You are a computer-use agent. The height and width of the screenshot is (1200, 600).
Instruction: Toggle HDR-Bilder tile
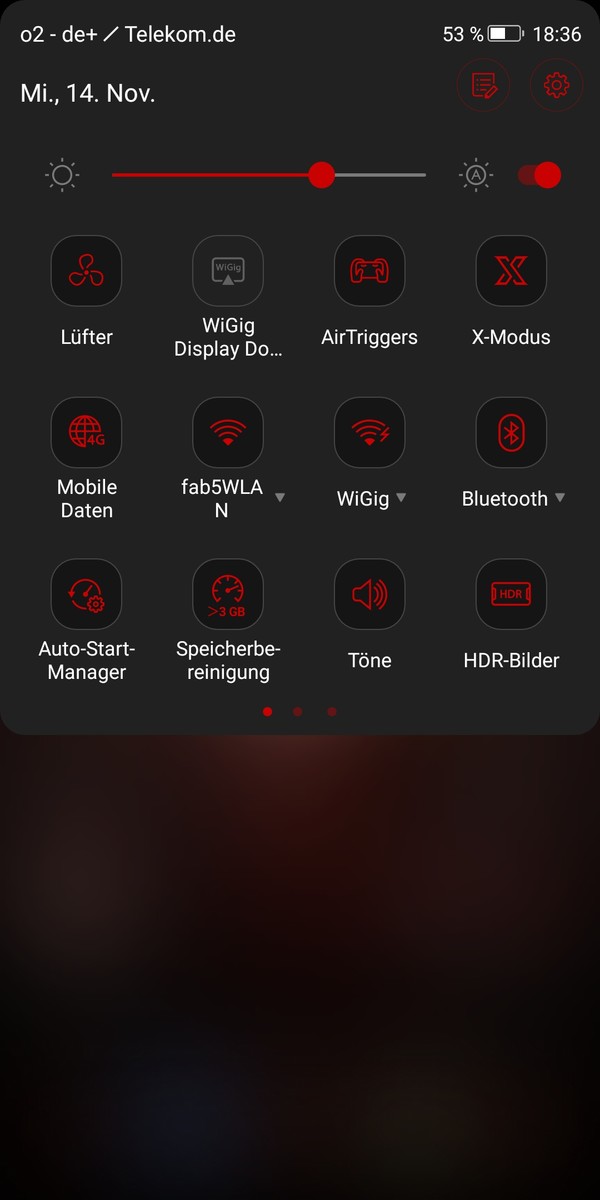click(x=511, y=595)
